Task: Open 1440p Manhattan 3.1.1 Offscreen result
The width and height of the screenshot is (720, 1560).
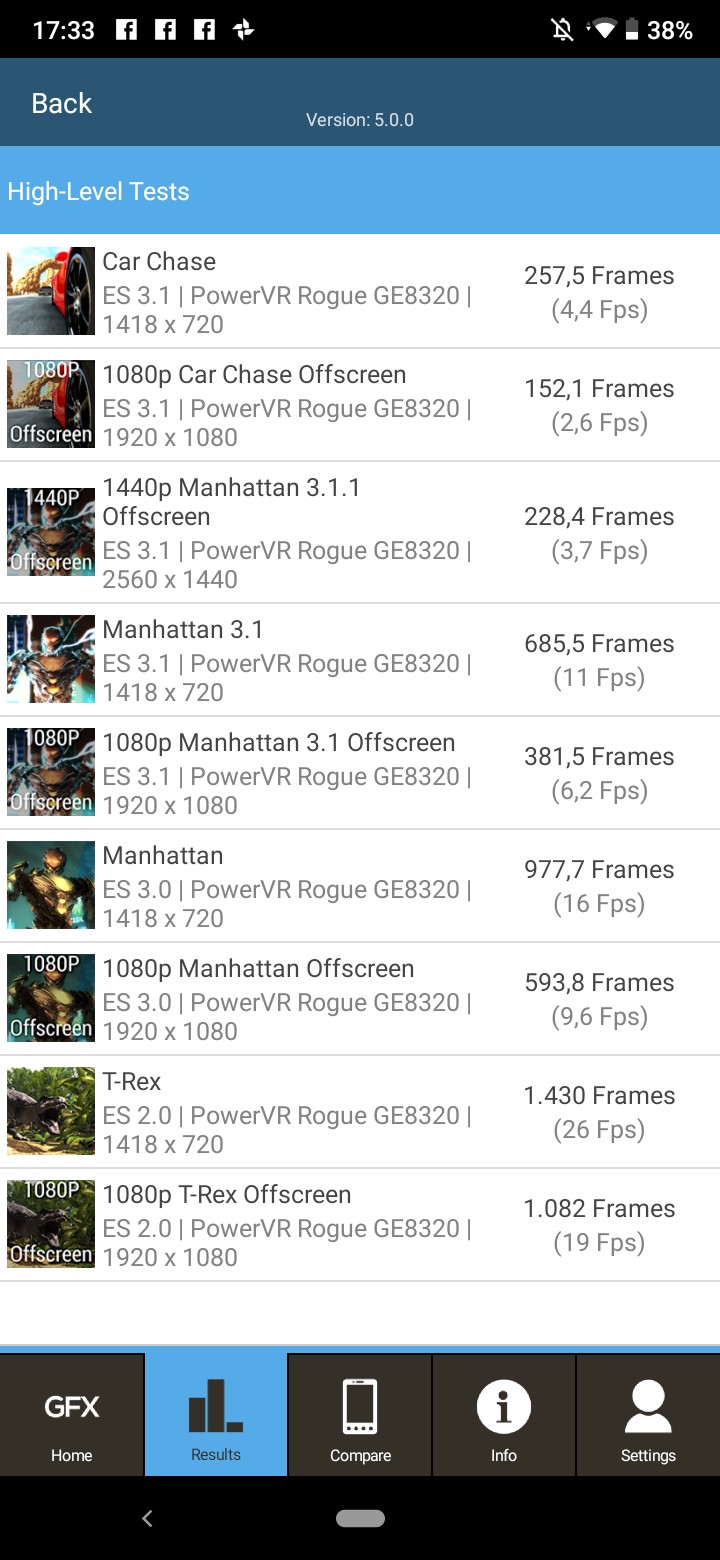Action: coord(360,532)
